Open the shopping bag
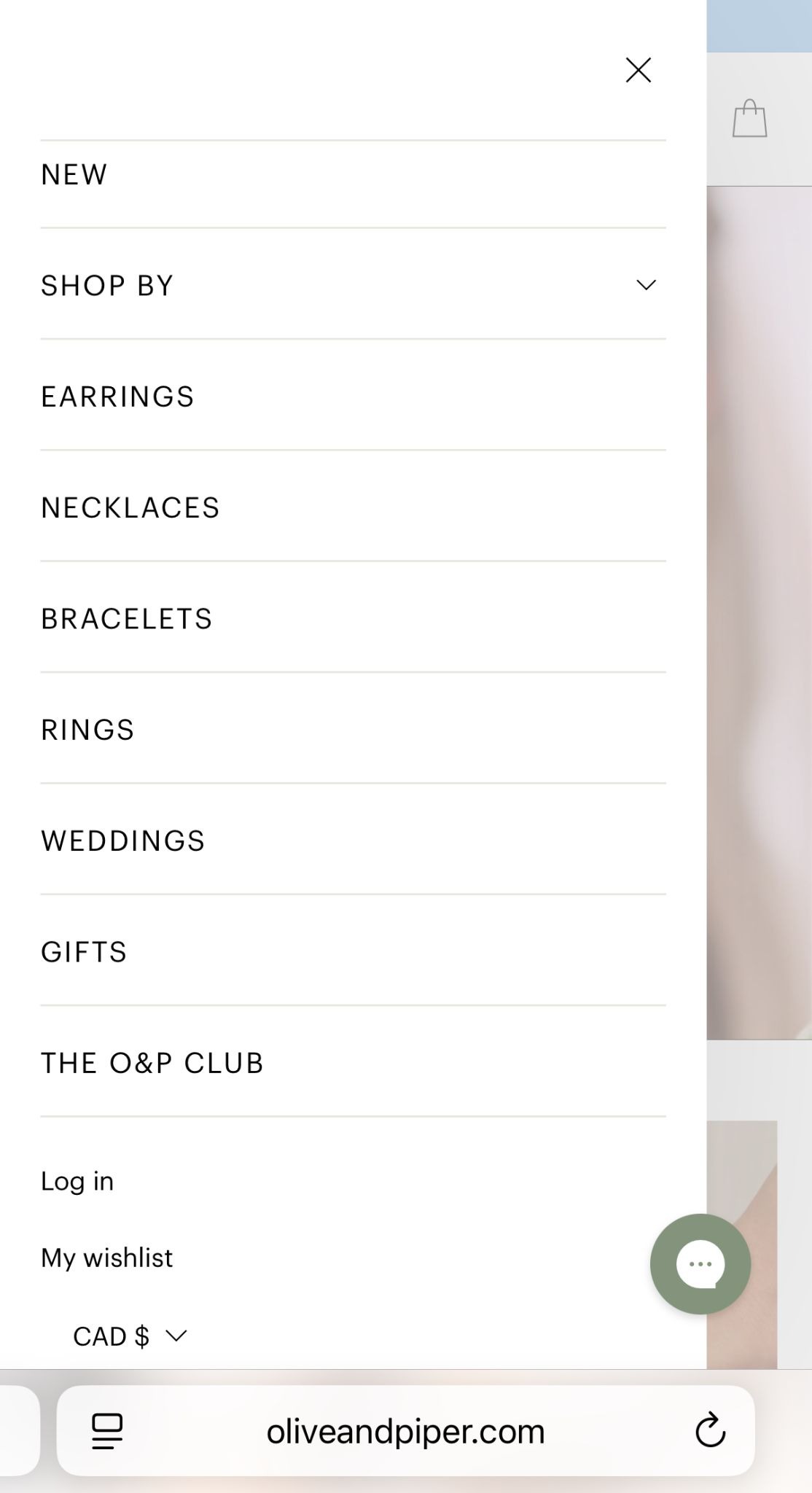Screen dimensions: 812x1493 click(749, 119)
